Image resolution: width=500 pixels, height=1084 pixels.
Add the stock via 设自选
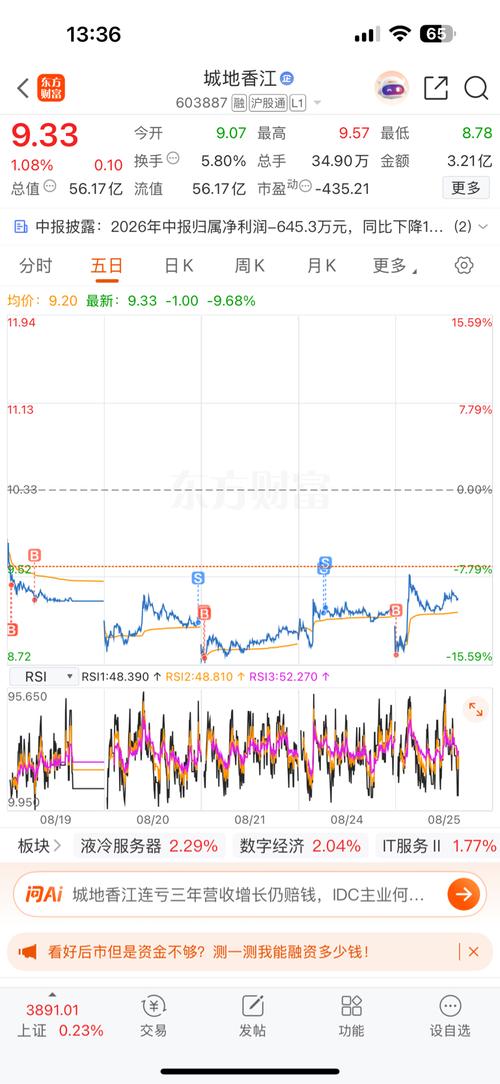[x=450, y=1016]
